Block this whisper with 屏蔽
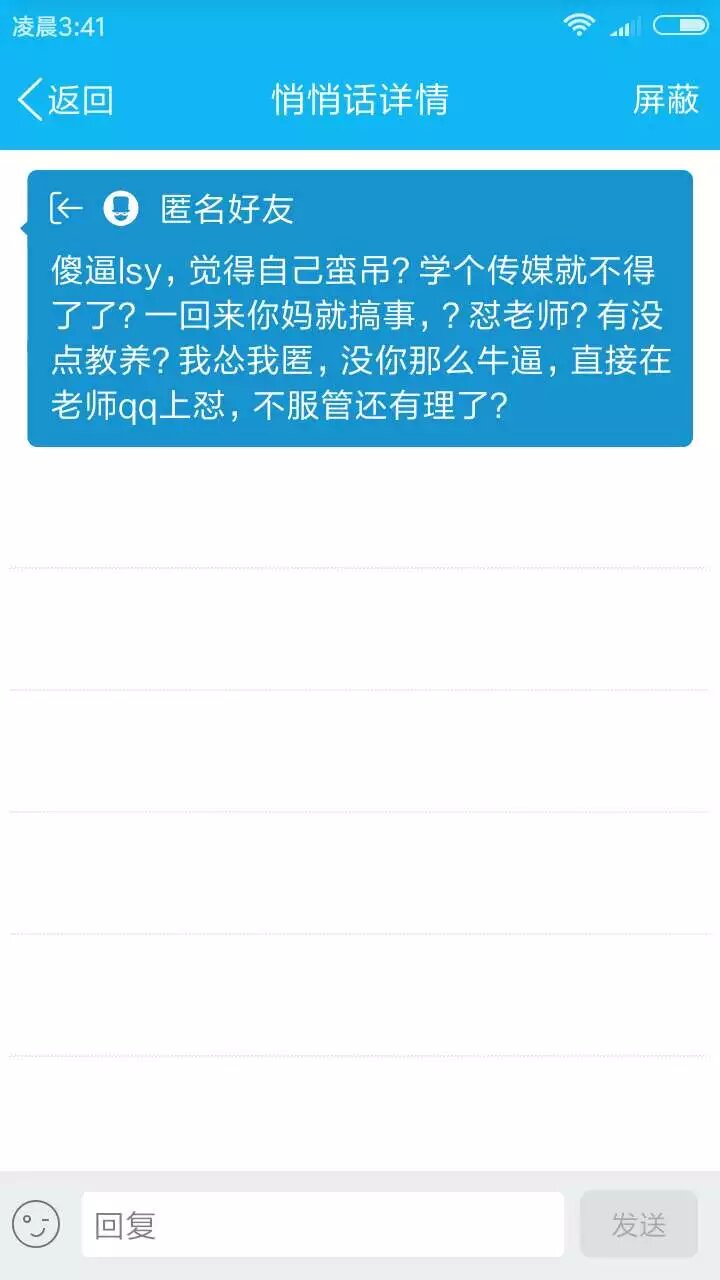The width and height of the screenshot is (720, 1280). (666, 100)
